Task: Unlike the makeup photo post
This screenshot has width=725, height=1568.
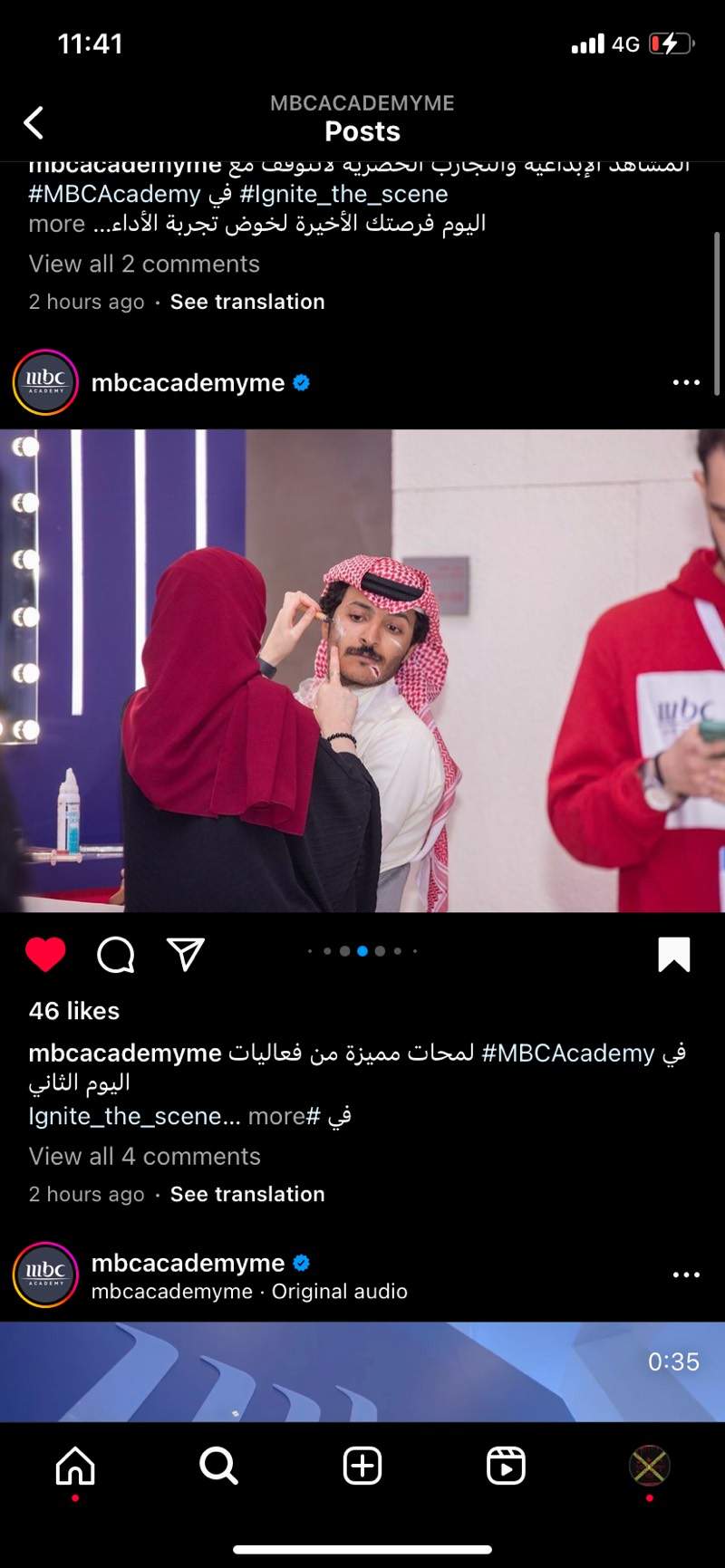Action: [45, 955]
